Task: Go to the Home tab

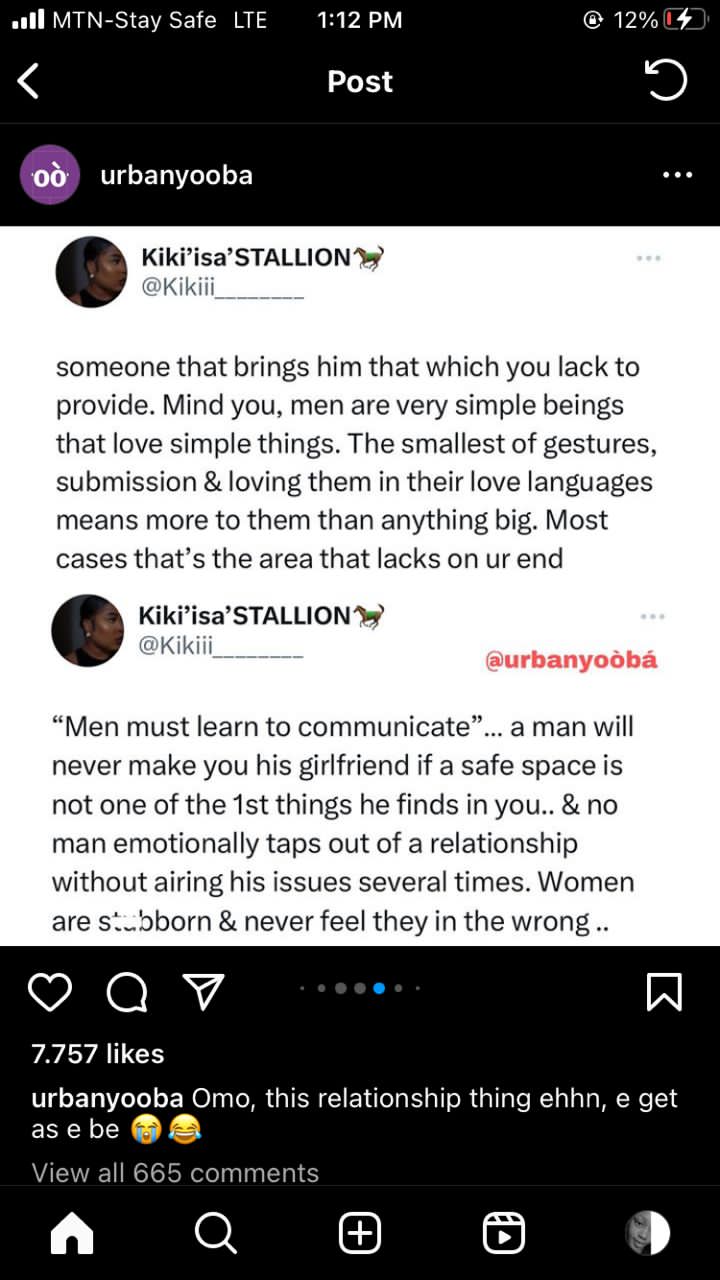Action: click(x=72, y=1234)
